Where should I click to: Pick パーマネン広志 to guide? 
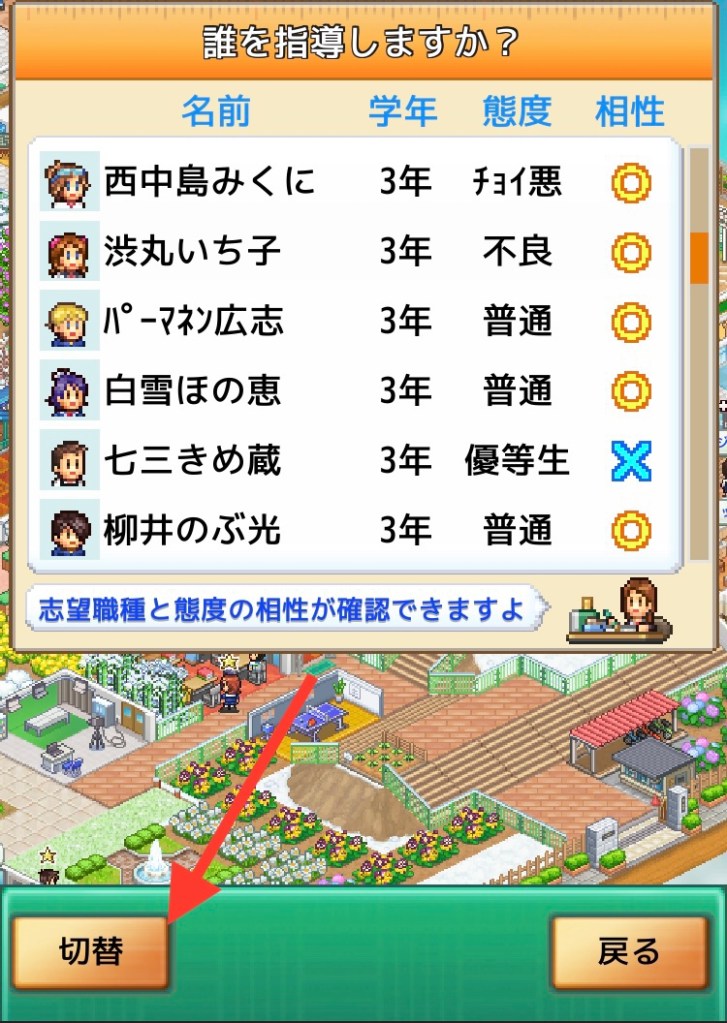[x=350, y=322]
